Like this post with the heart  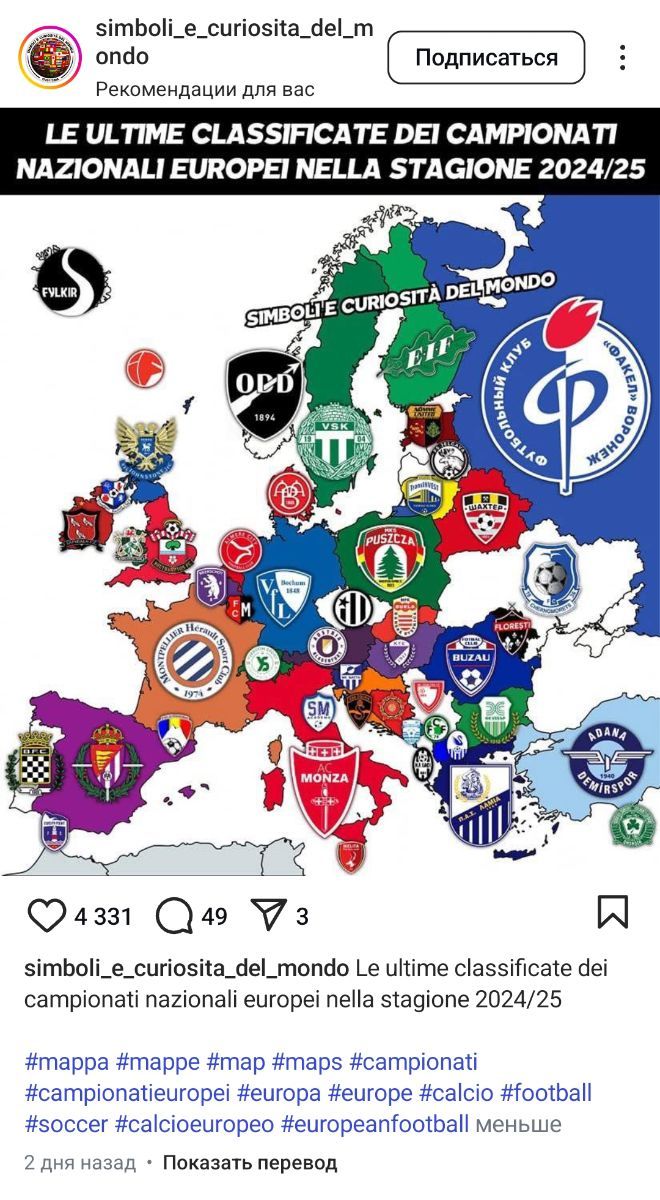pyautogui.click(x=47, y=915)
